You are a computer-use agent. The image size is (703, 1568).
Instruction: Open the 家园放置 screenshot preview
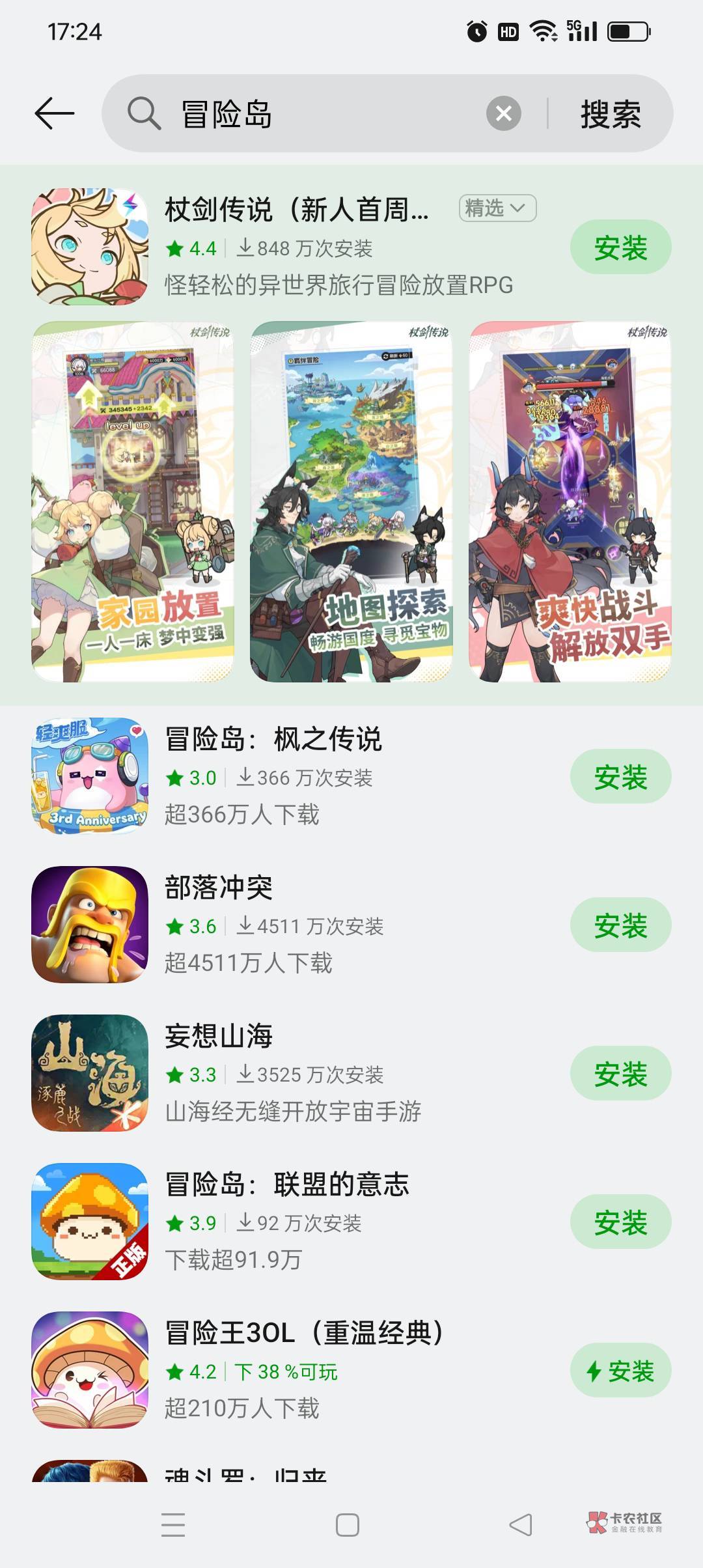click(x=133, y=501)
